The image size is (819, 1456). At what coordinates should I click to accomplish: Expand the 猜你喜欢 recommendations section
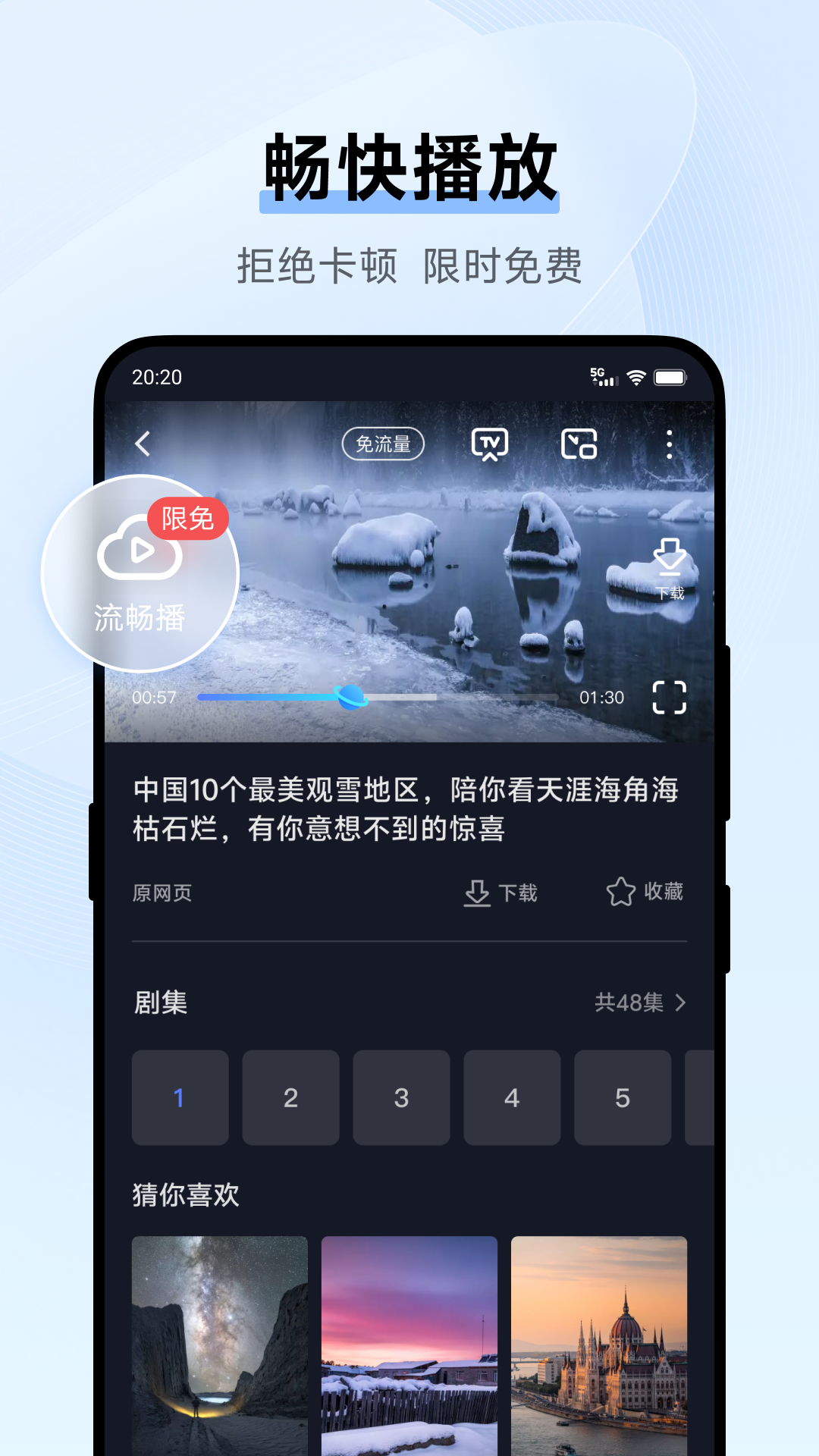click(184, 1194)
